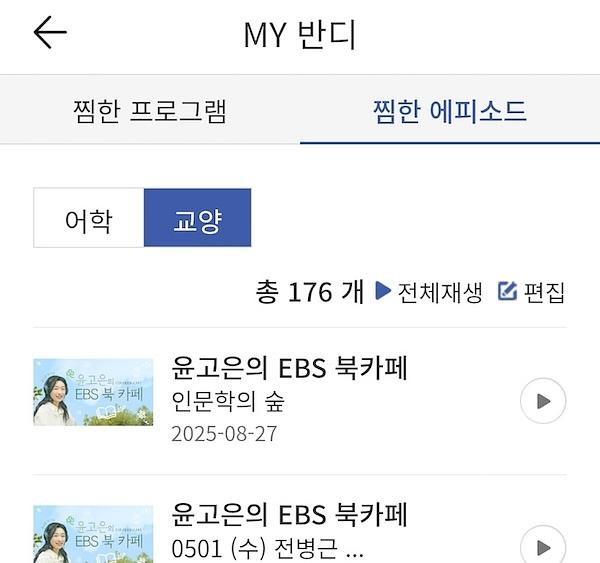Play the 인문학의 숲 episode
This screenshot has height=563, width=600.
543,401
